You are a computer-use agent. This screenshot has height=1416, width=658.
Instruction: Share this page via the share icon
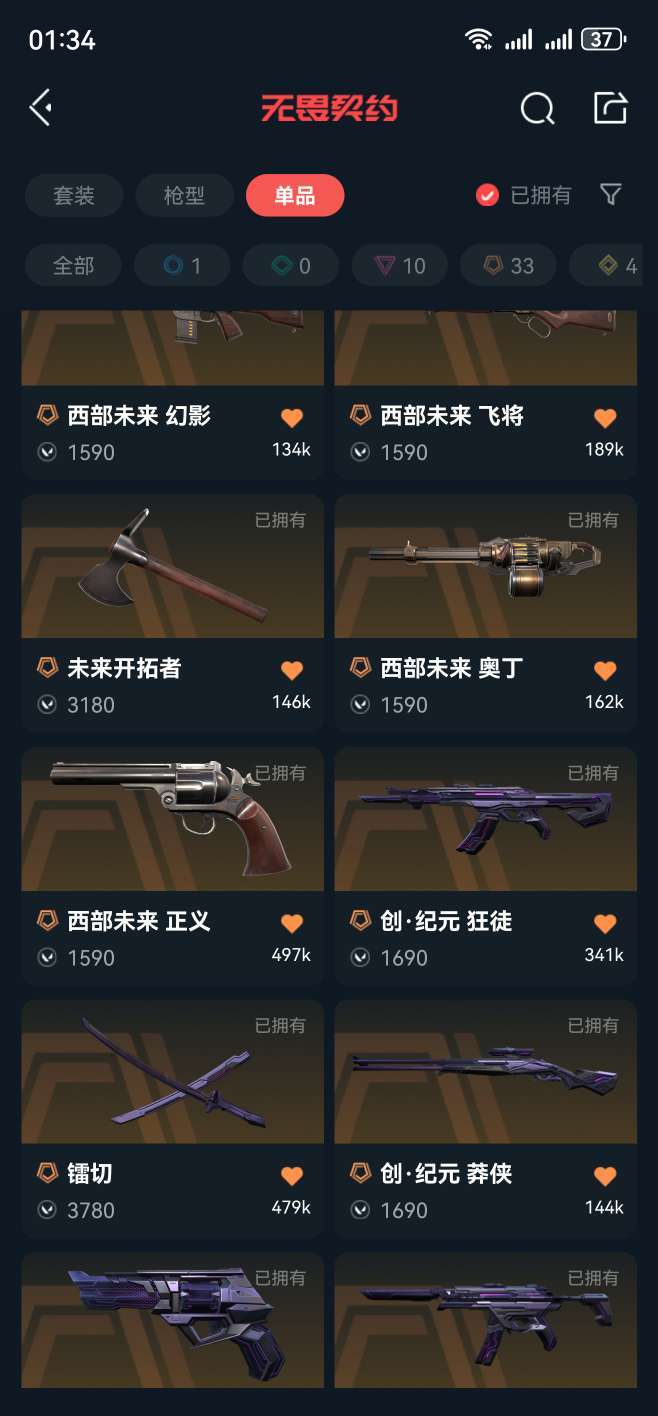point(610,108)
